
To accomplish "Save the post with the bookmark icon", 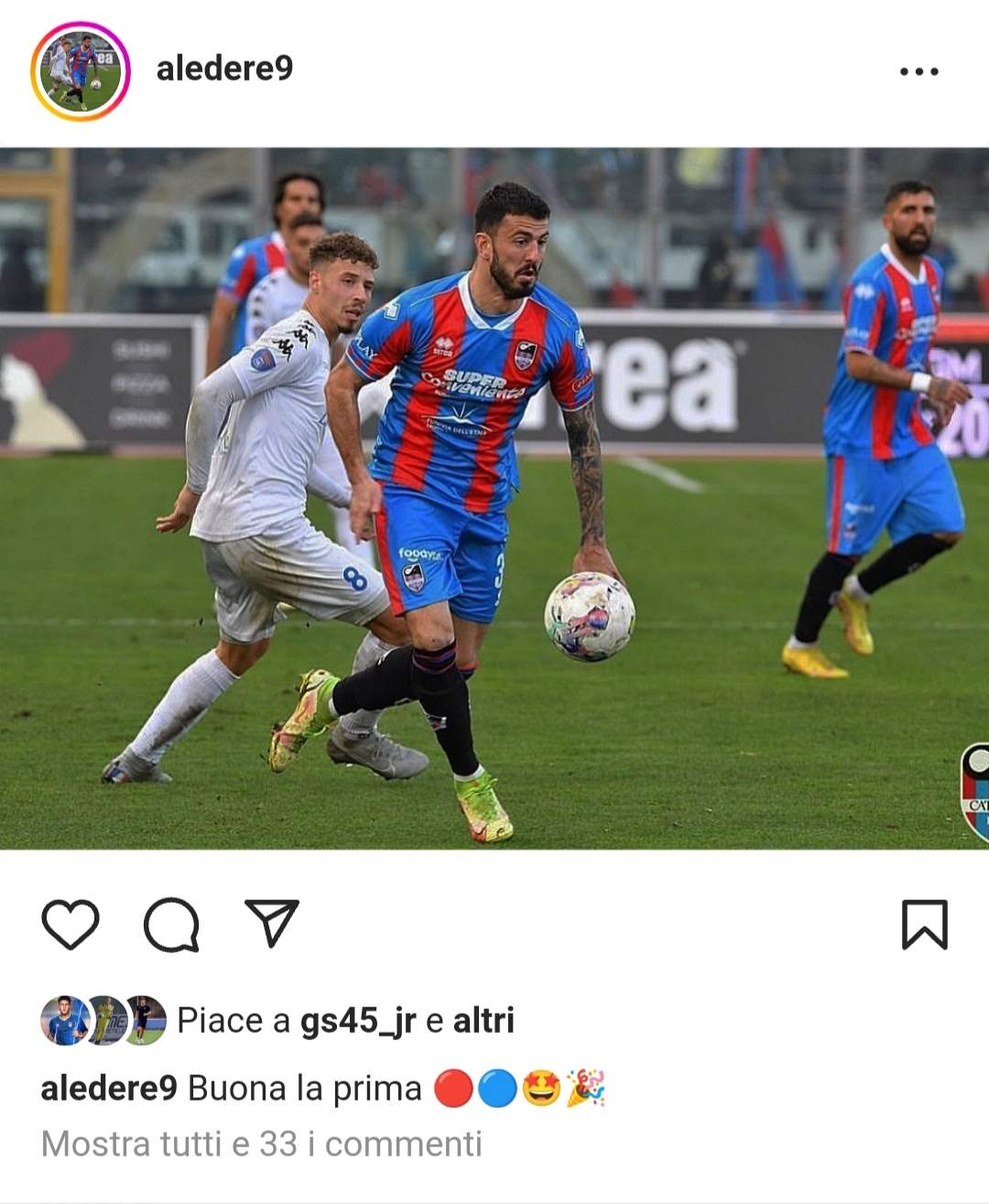I will pos(924,924).
